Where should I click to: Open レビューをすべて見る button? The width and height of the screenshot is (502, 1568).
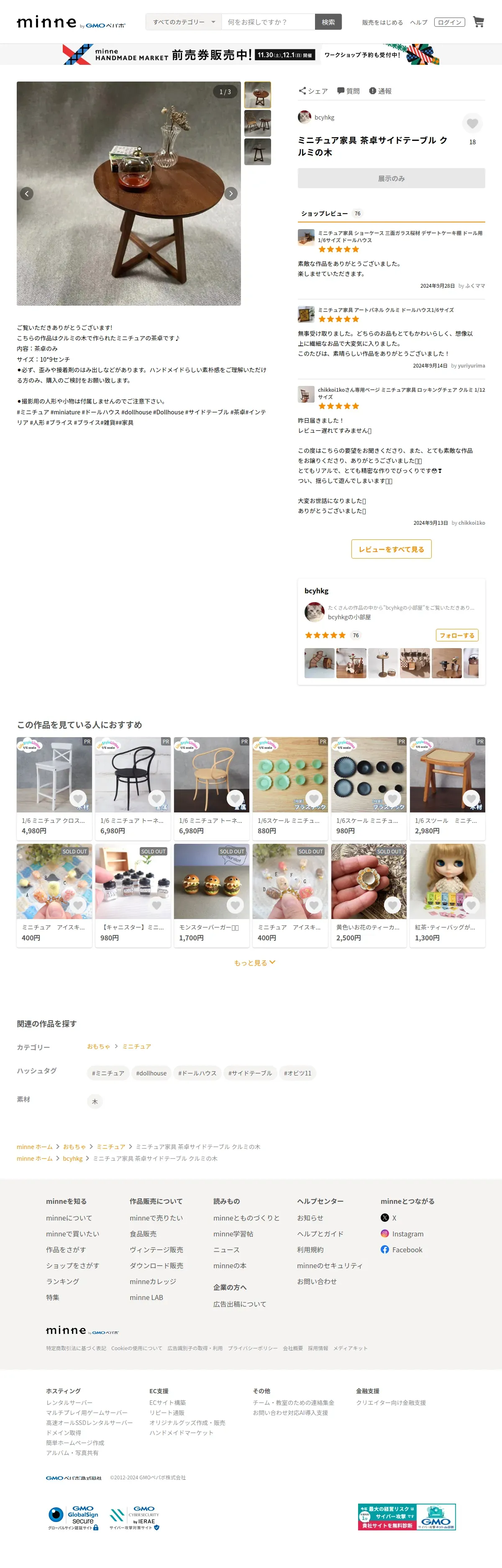click(391, 549)
